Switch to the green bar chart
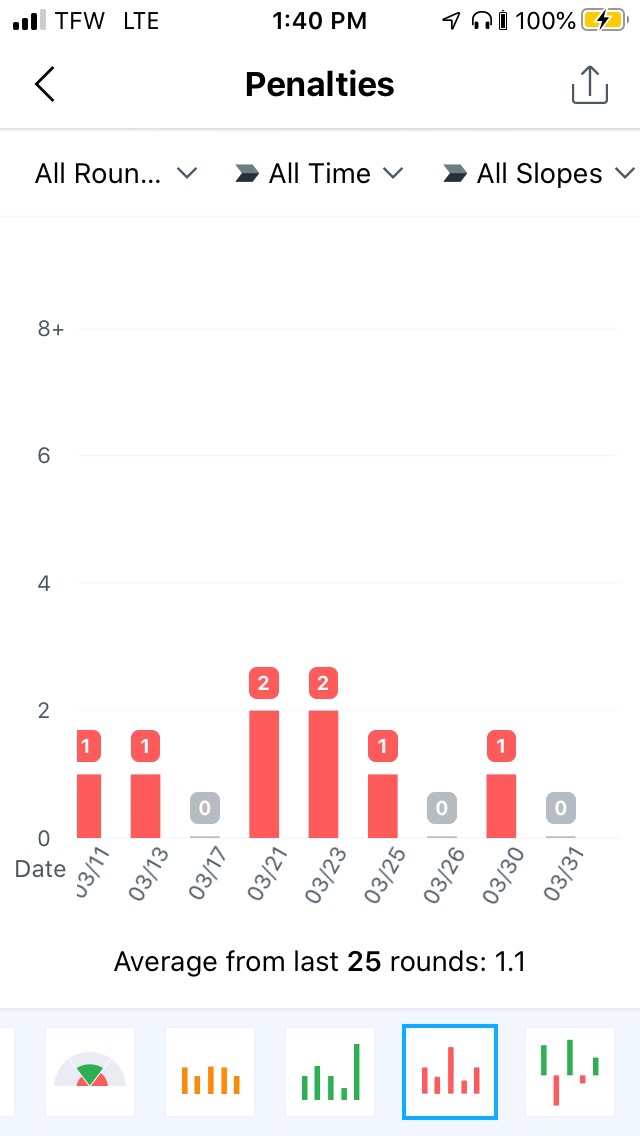 tap(330, 1072)
